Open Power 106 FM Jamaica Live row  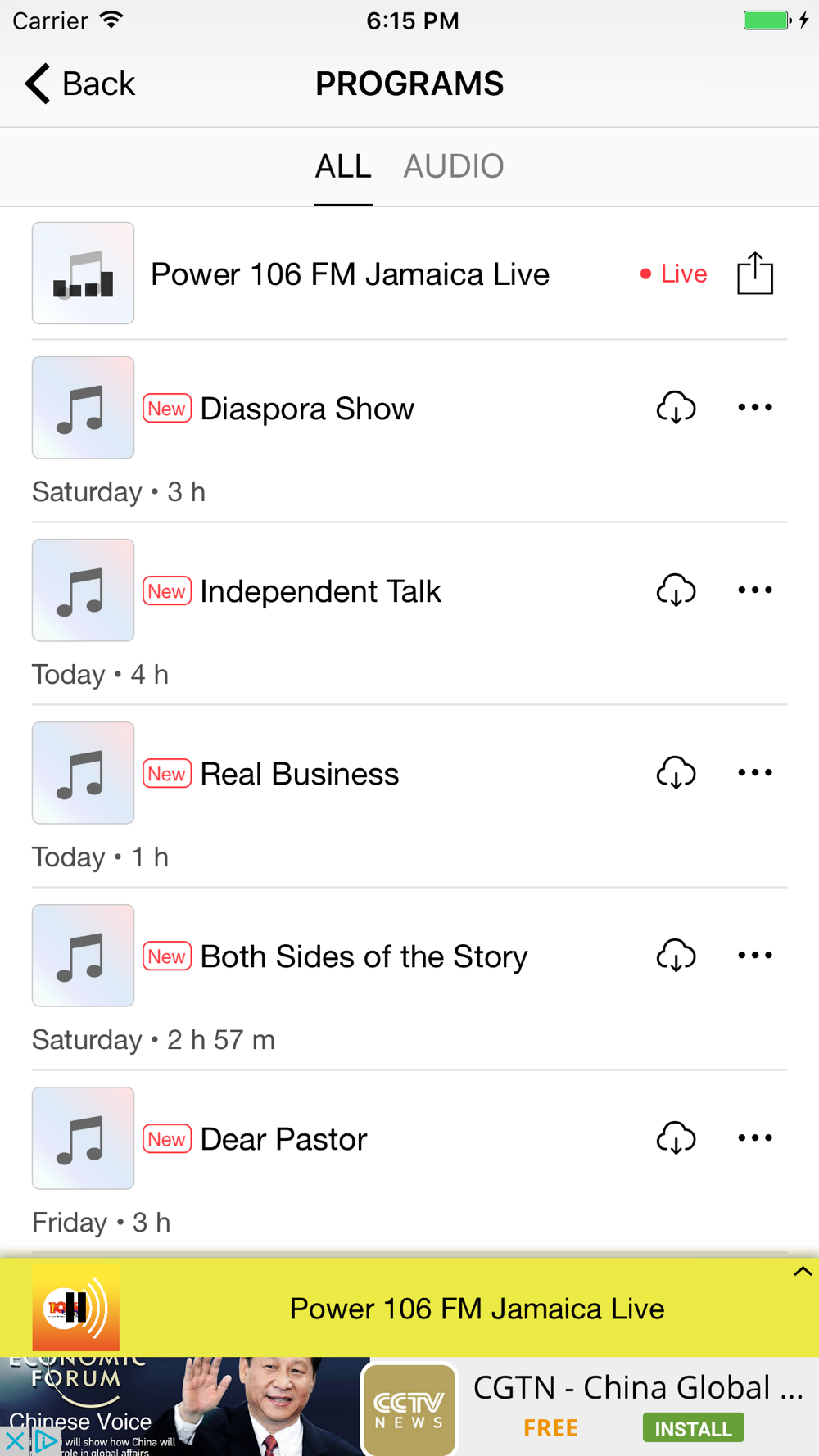point(409,274)
